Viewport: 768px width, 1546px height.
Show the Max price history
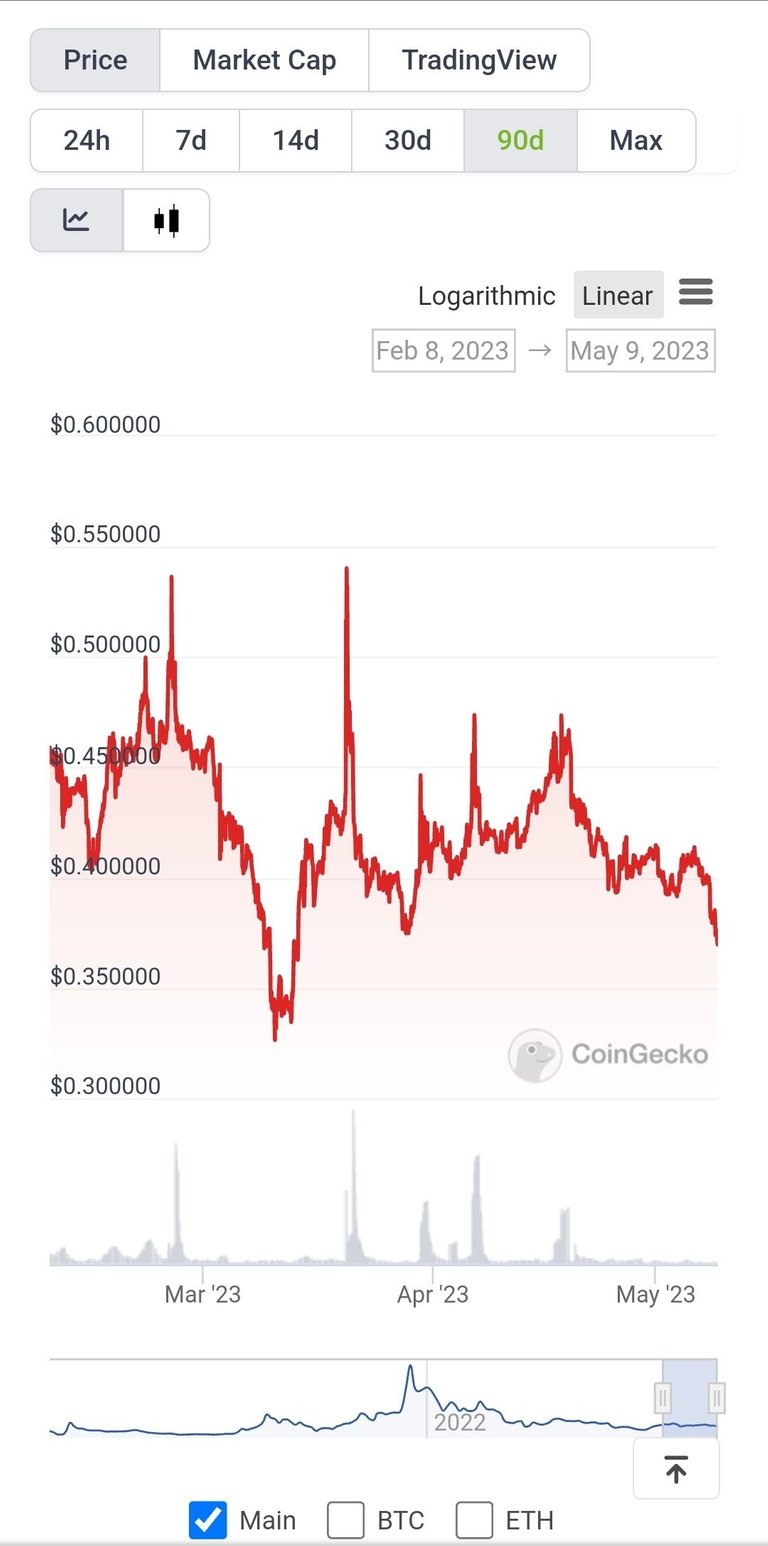636,140
